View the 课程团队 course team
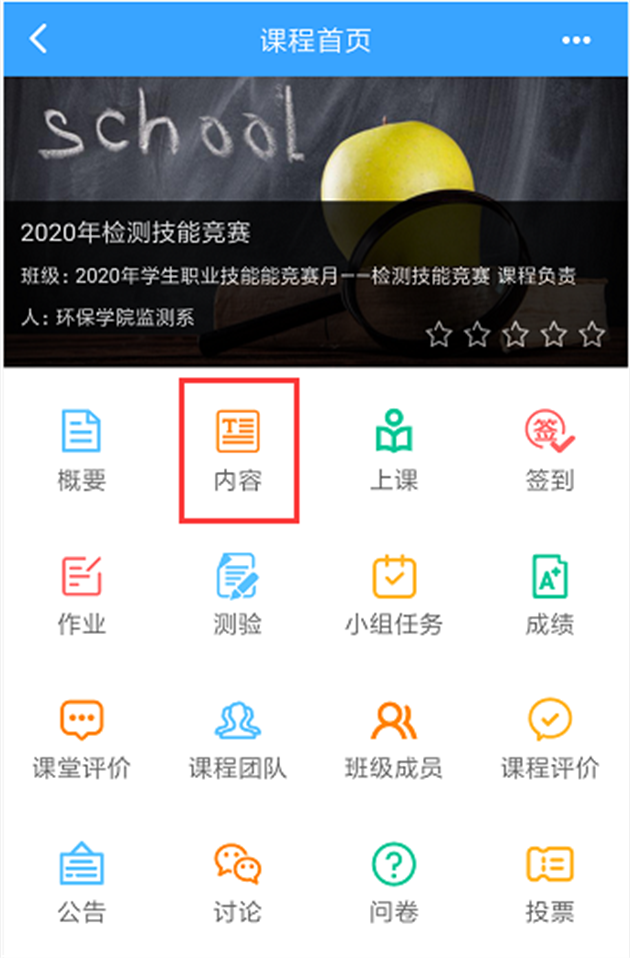The image size is (630, 958). (238, 738)
